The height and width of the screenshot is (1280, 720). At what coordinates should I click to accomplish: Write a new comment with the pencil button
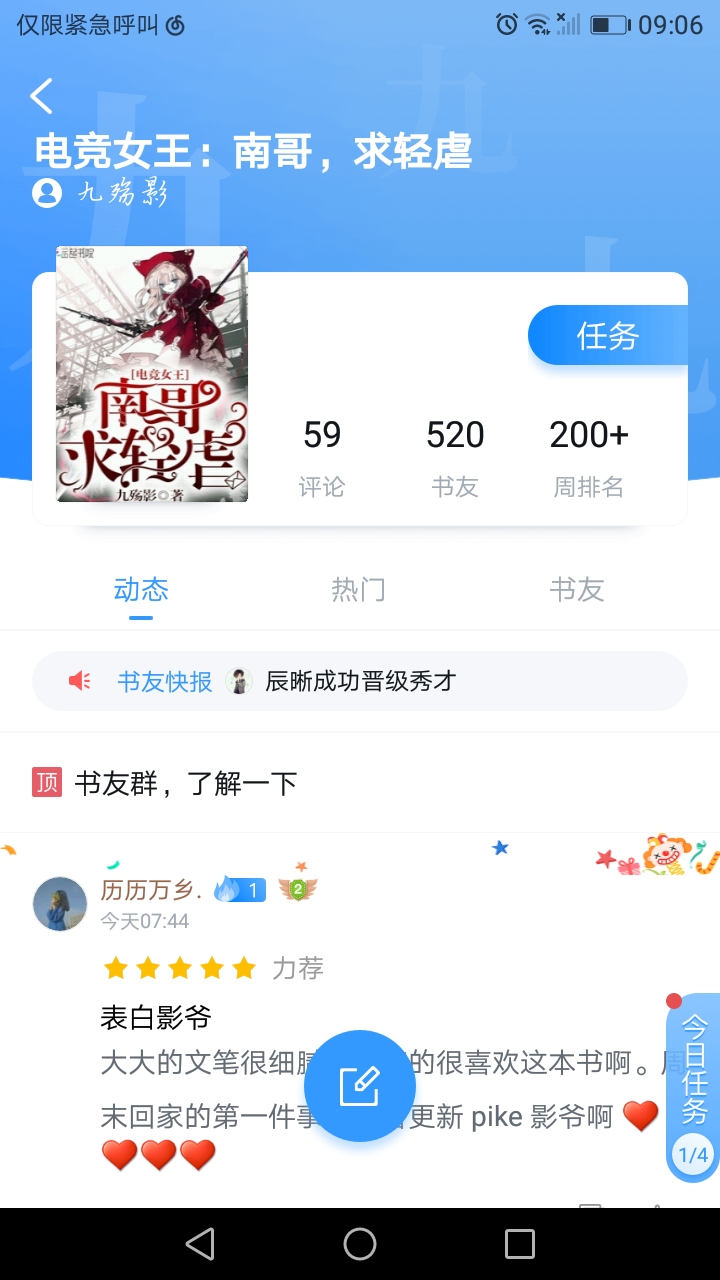[x=360, y=1086]
